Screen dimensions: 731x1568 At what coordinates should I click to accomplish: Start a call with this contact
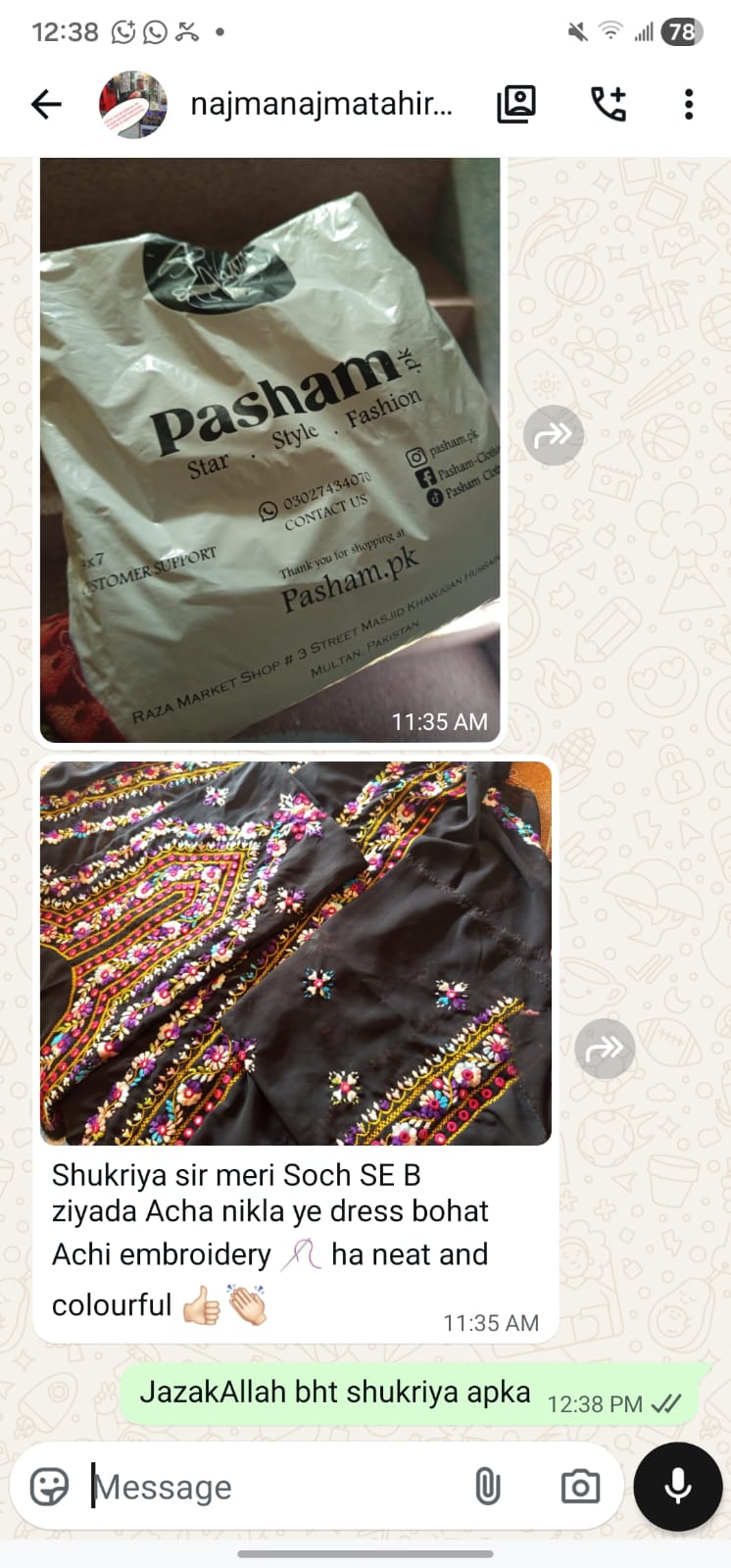pos(608,104)
